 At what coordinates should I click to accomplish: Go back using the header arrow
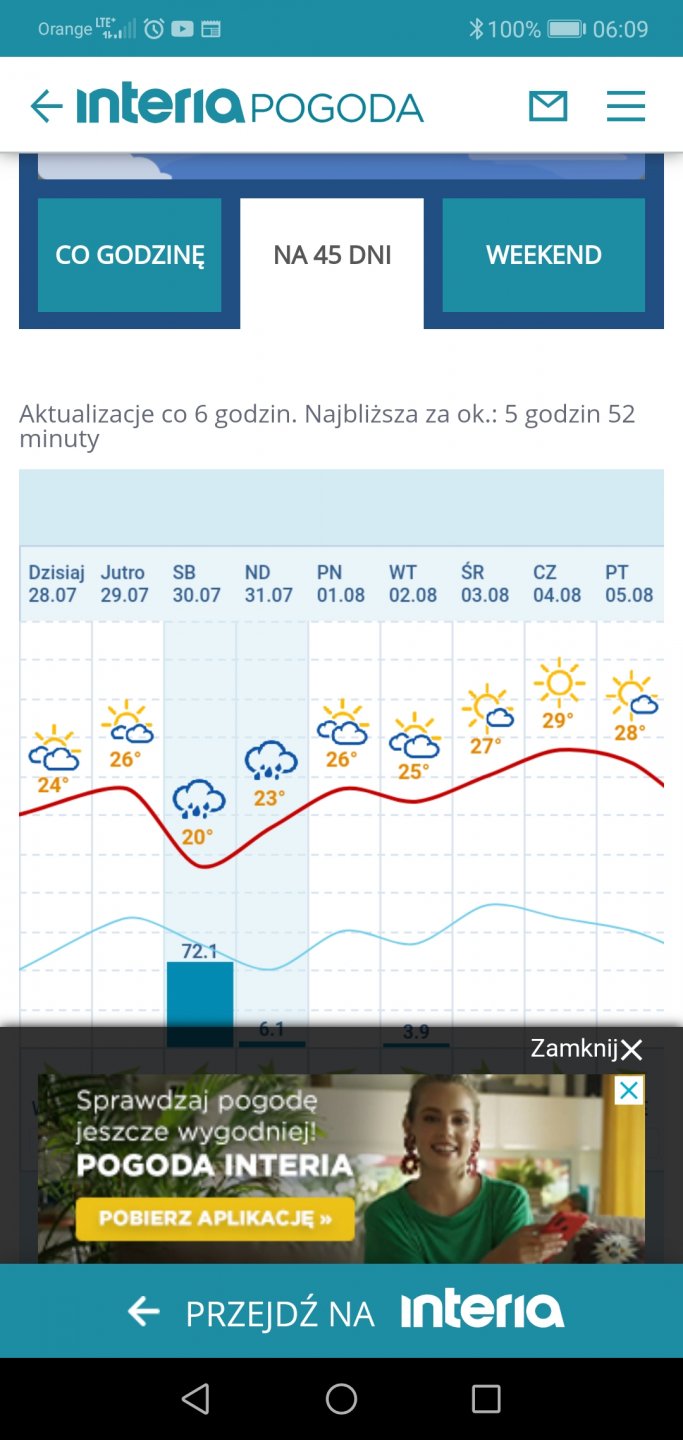[x=46, y=106]
